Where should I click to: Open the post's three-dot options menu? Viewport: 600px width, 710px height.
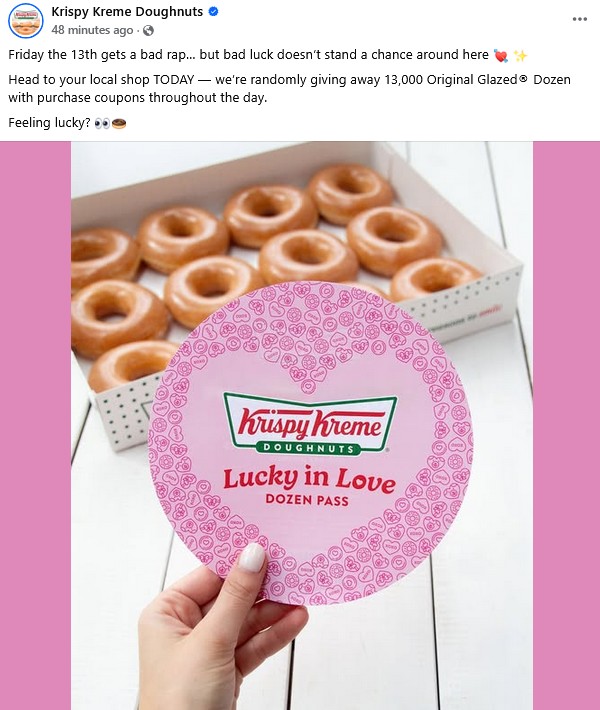(x=579, y=19)
